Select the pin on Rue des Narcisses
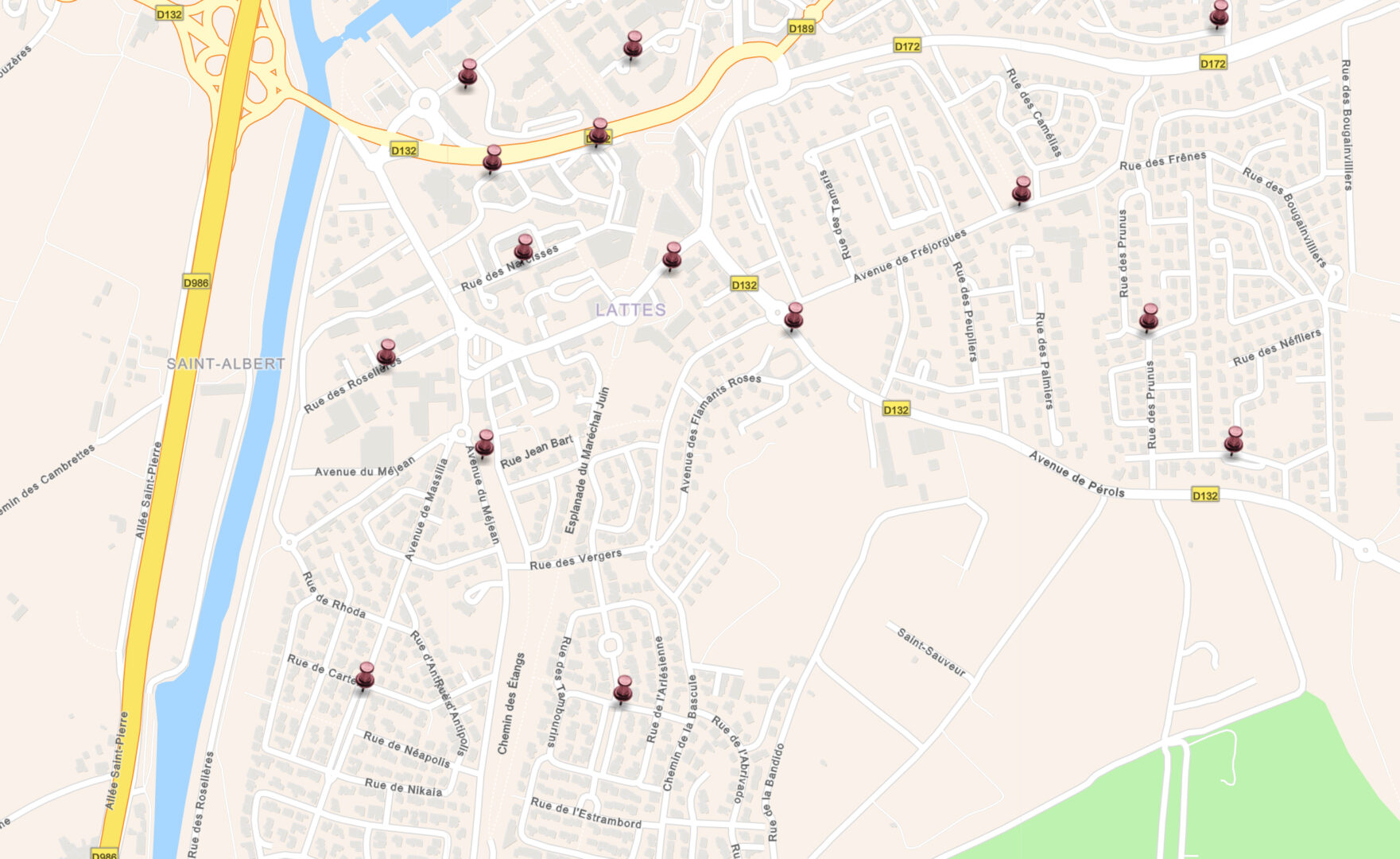The image size is (1400, 859). point(524,247)
